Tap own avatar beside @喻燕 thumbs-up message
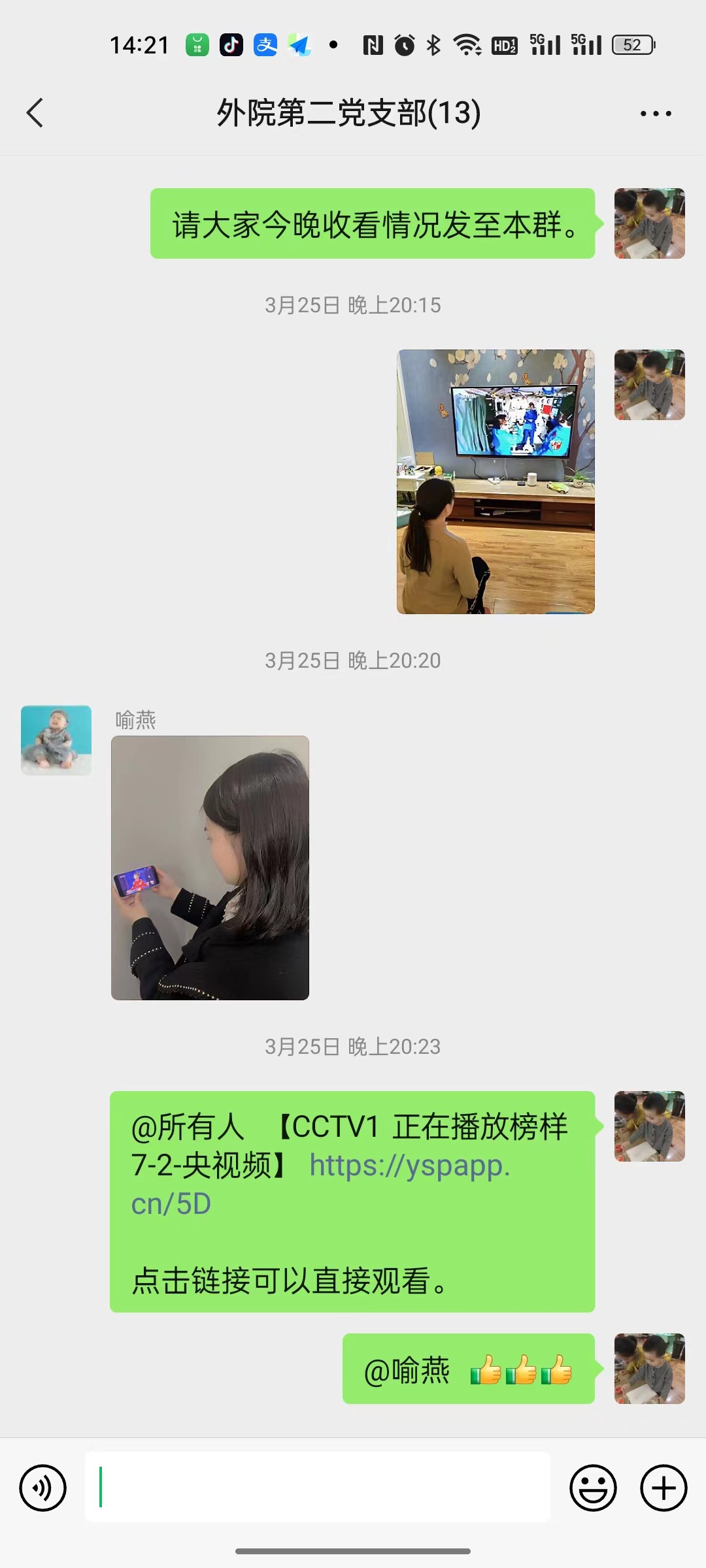The width and height of the screenshot is (706, 1568). [x=649, y=1369]
